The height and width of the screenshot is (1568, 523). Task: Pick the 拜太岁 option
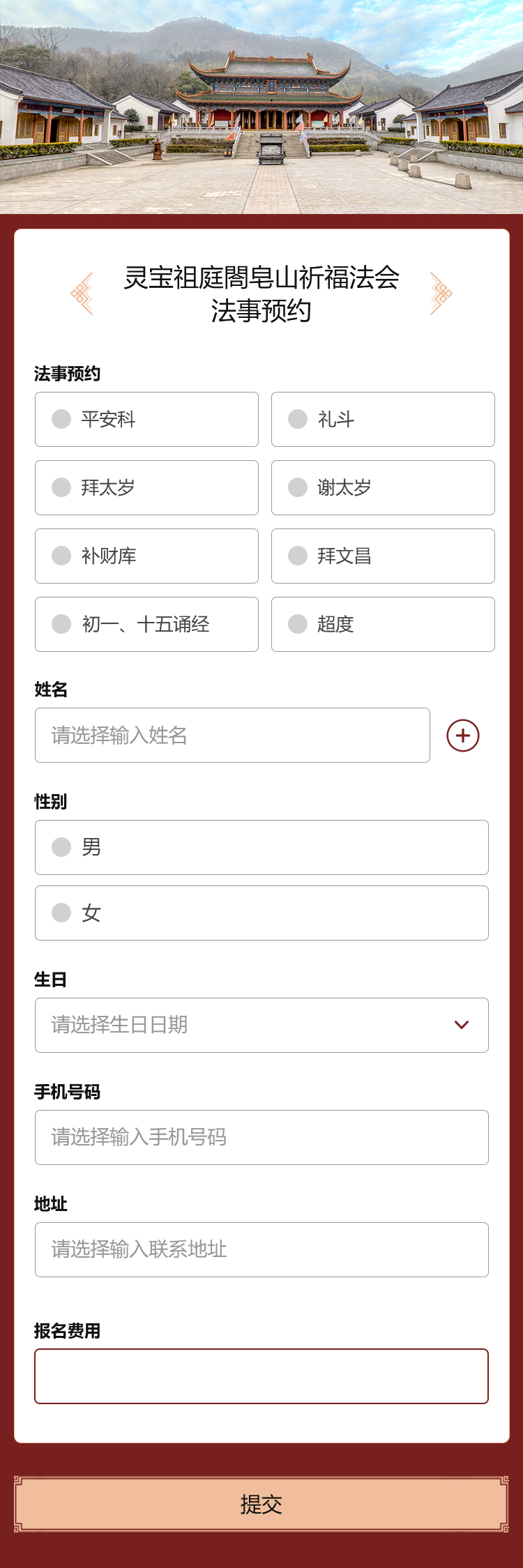[x=146, y=487]
